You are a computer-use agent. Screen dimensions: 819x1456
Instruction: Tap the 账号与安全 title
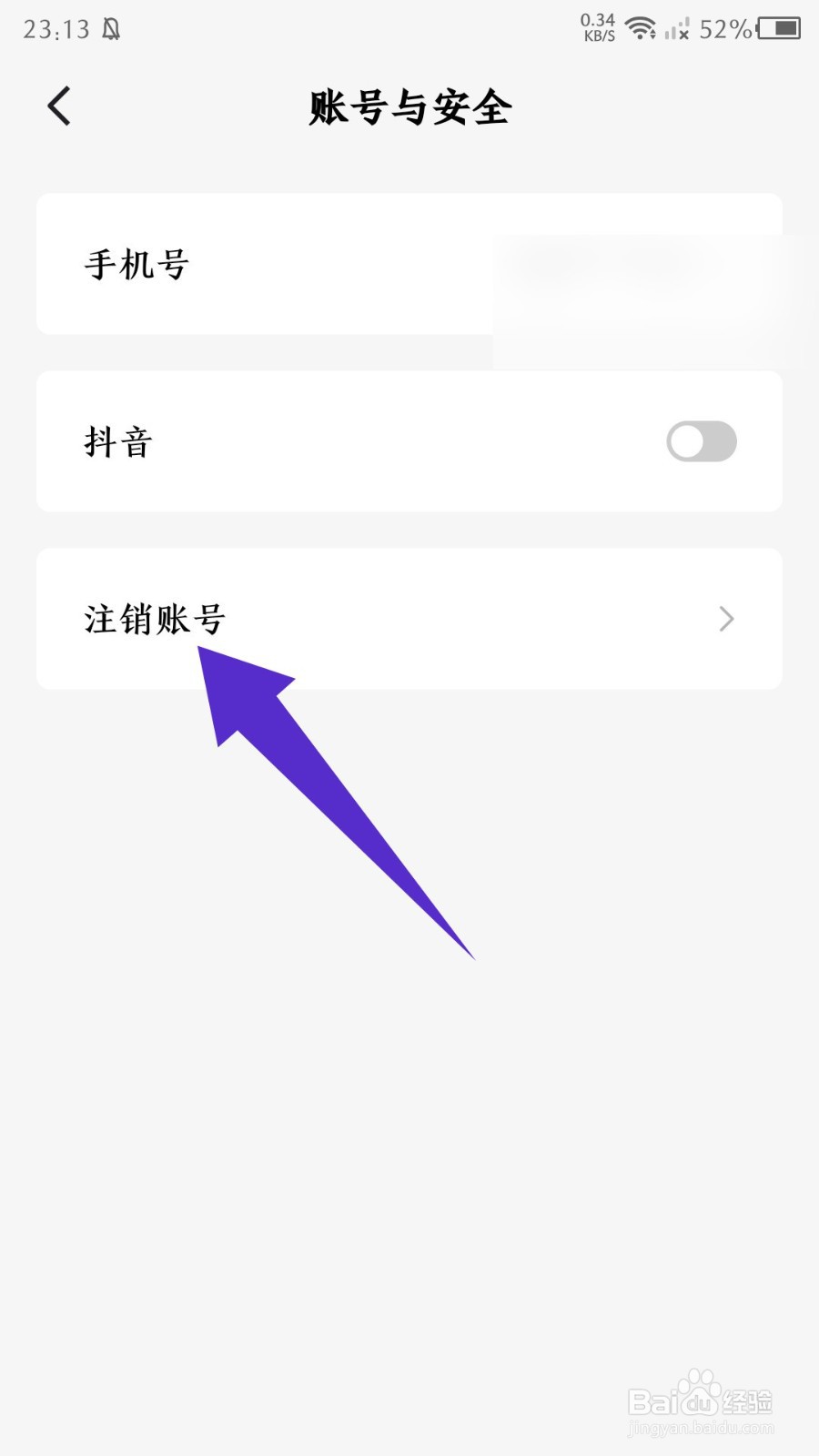point(409,106)
